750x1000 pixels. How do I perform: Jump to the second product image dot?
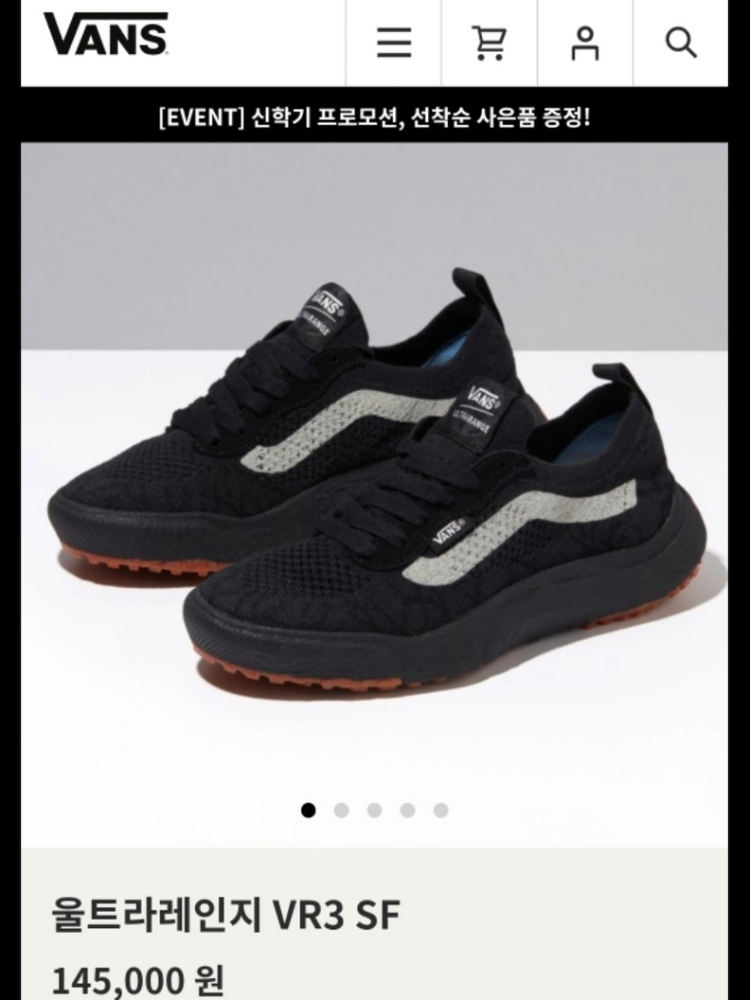coord(341,810)
